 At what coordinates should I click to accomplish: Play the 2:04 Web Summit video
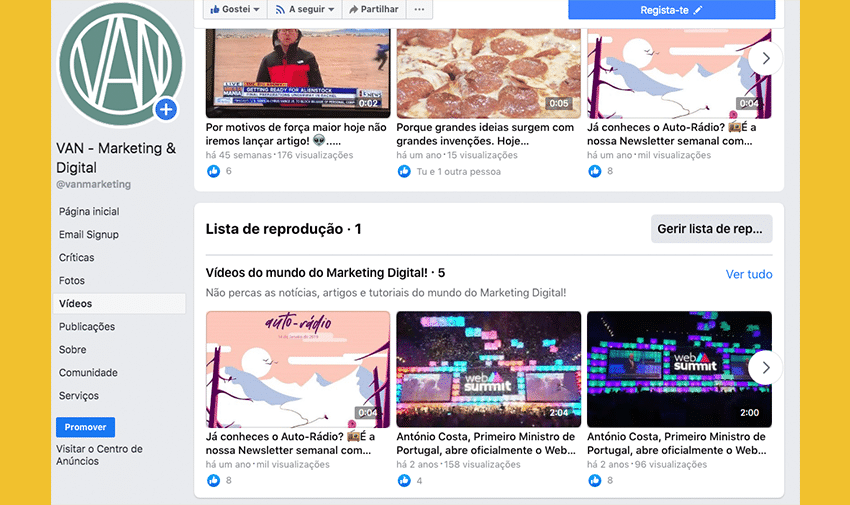pos(488,368)
